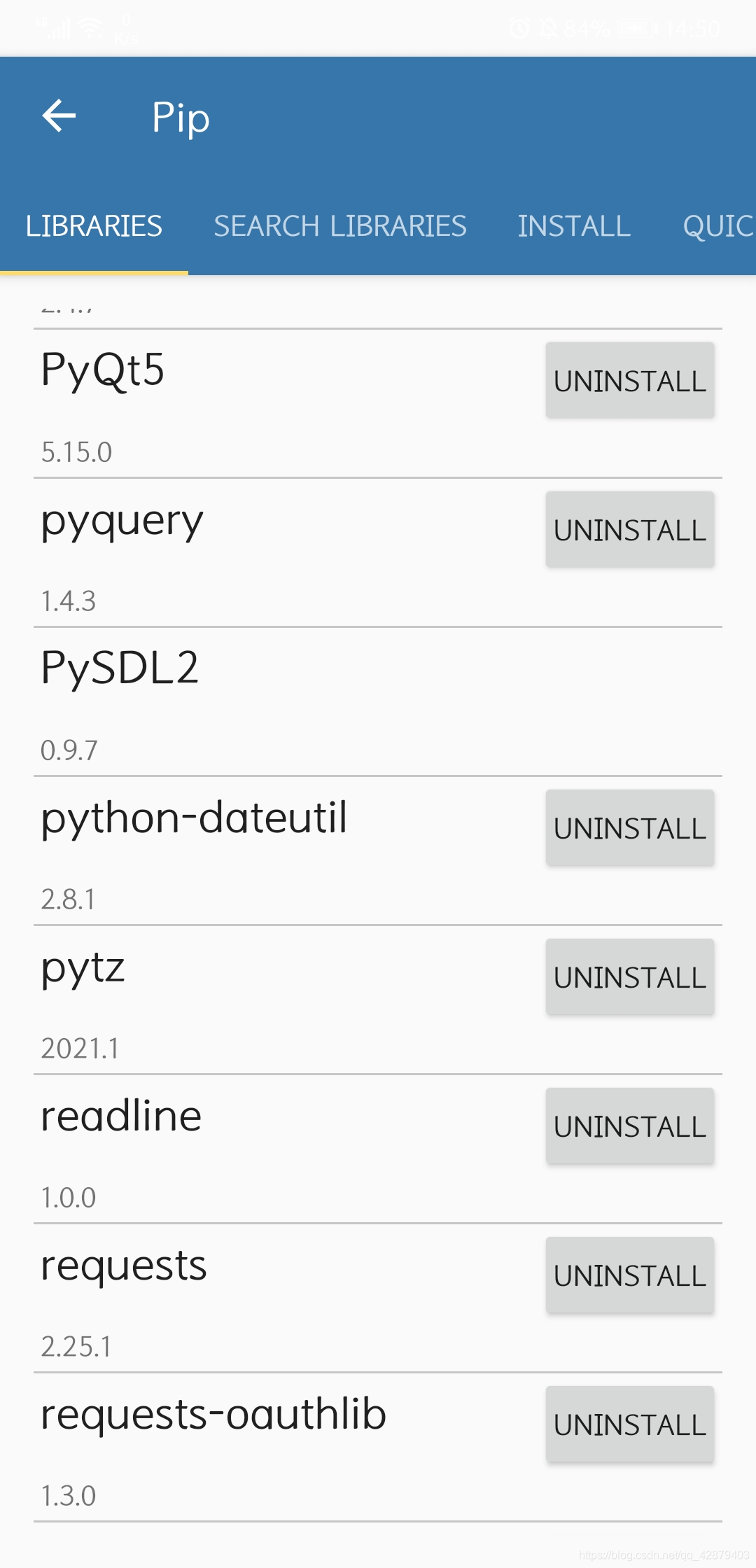Screen dimensions: 756x1568
Task: Go back from the Pip screen
Action: [x=59, y=116]
